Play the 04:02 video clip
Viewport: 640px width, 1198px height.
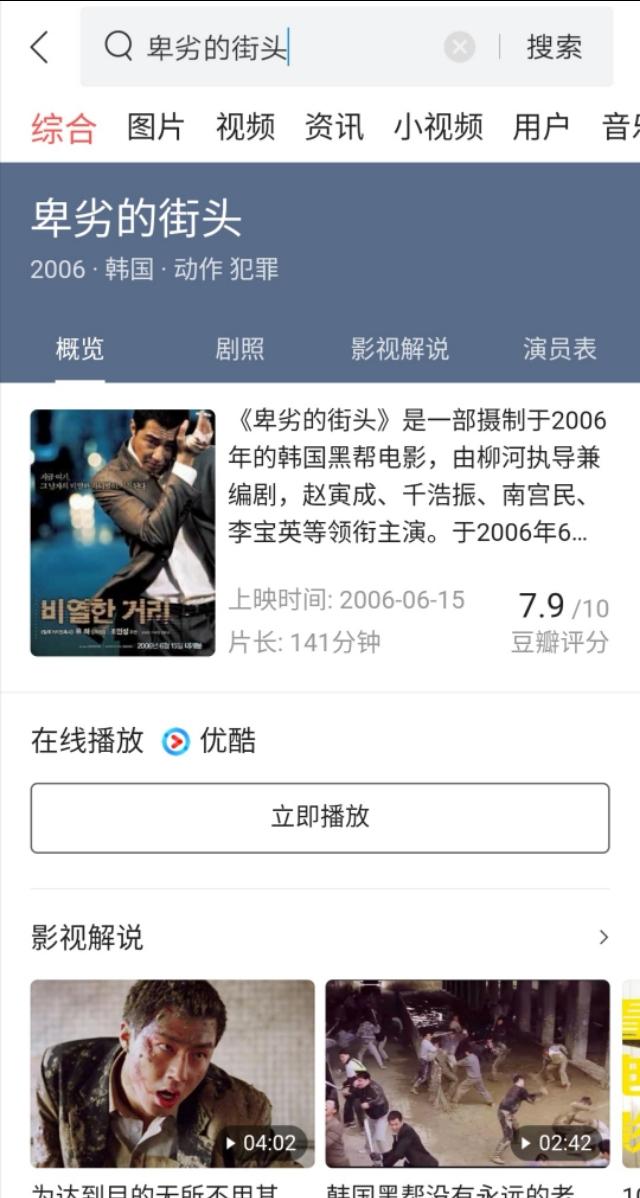coord(172,1073)
